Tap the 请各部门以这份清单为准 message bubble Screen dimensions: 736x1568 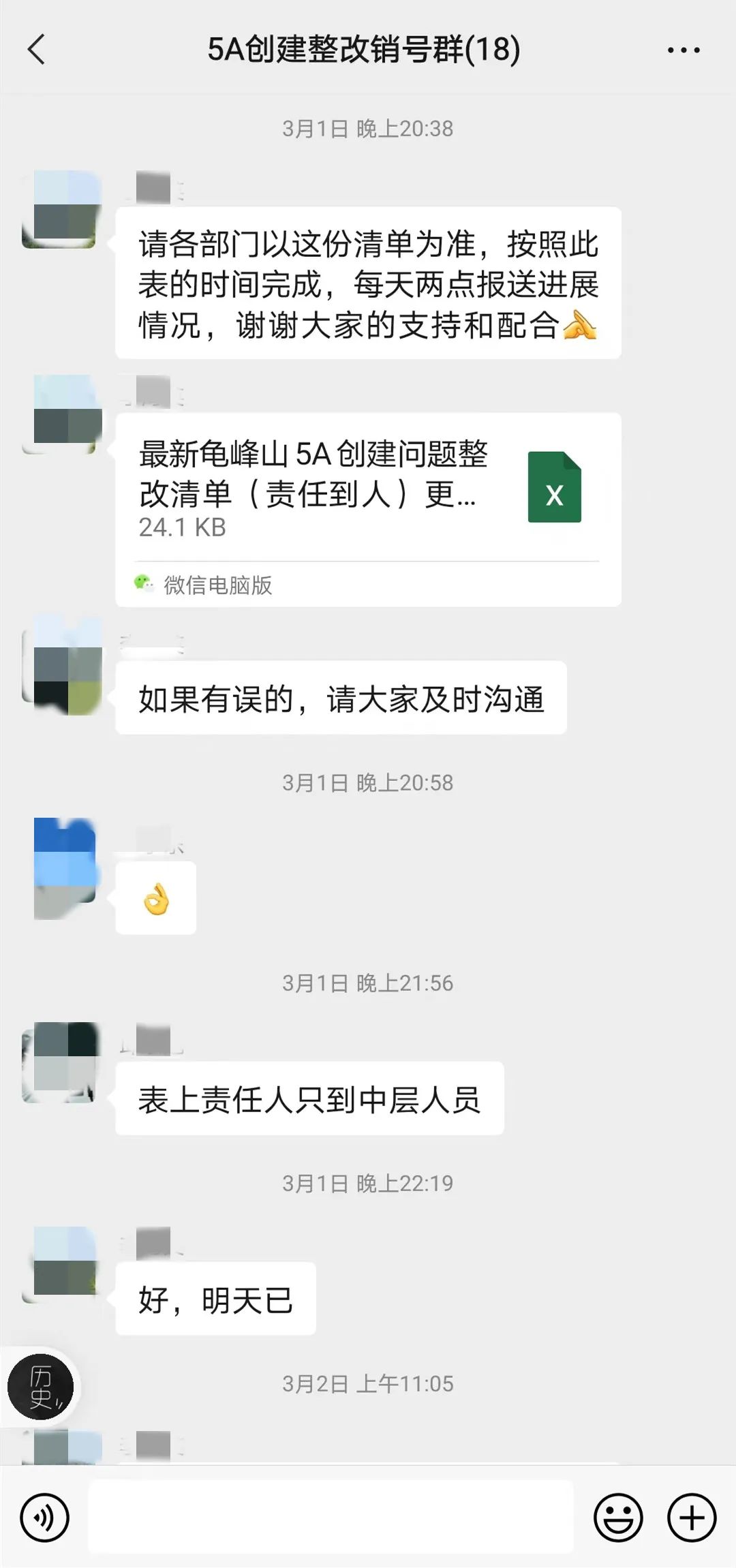(368, 286)
